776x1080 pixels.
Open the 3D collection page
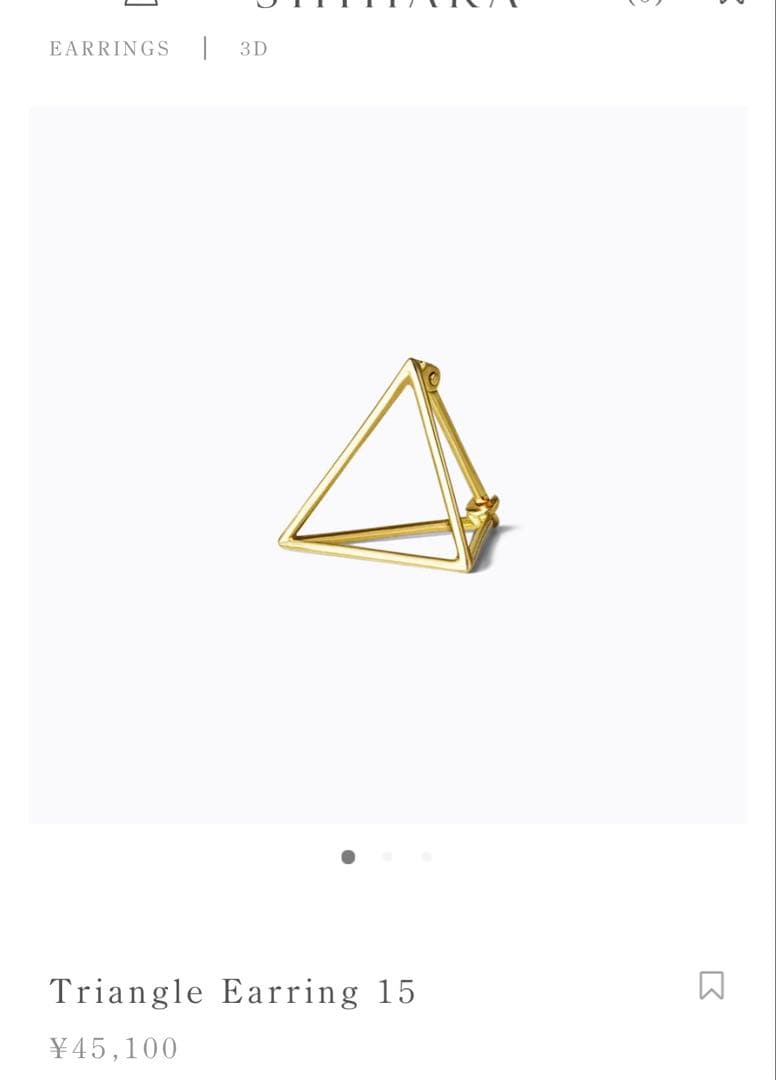tap(253, 48)
